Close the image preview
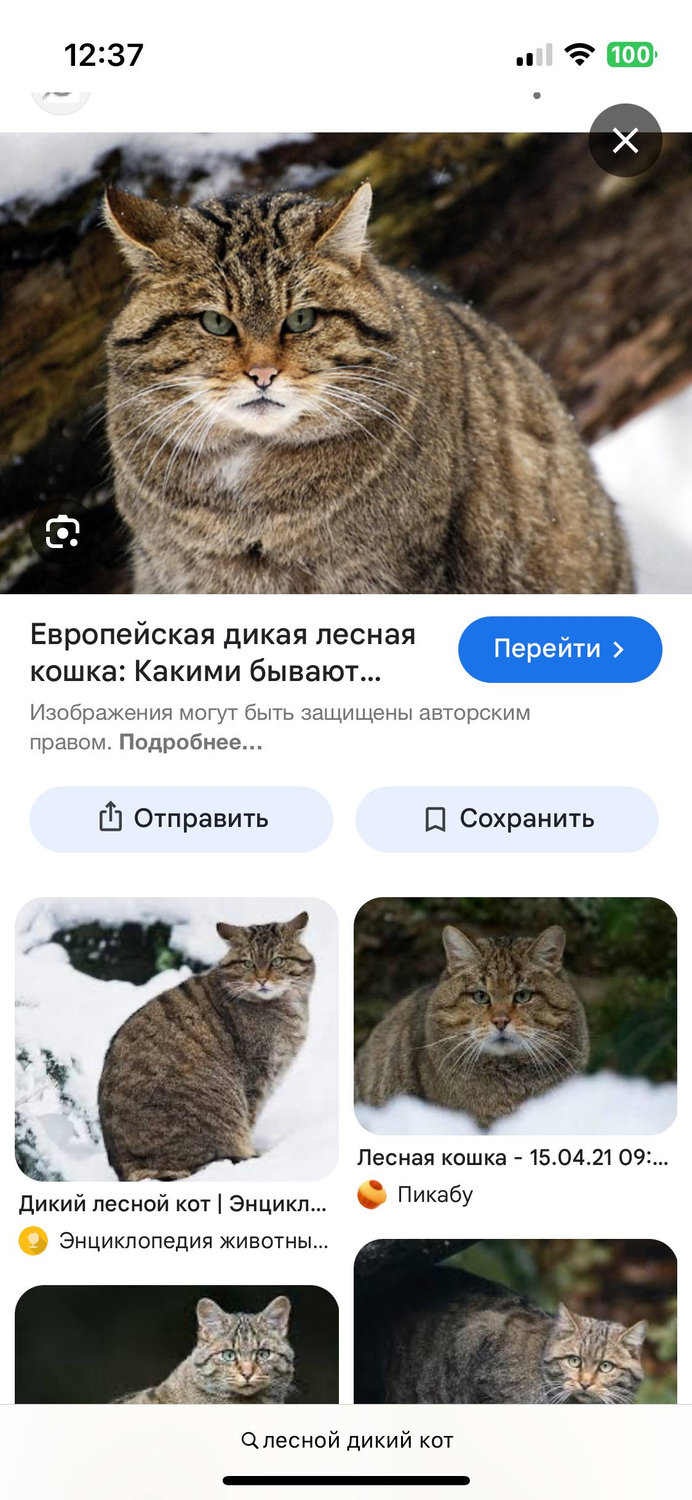Image resolution: width=692 pixels, height=1500 pixels. (625, 141)
